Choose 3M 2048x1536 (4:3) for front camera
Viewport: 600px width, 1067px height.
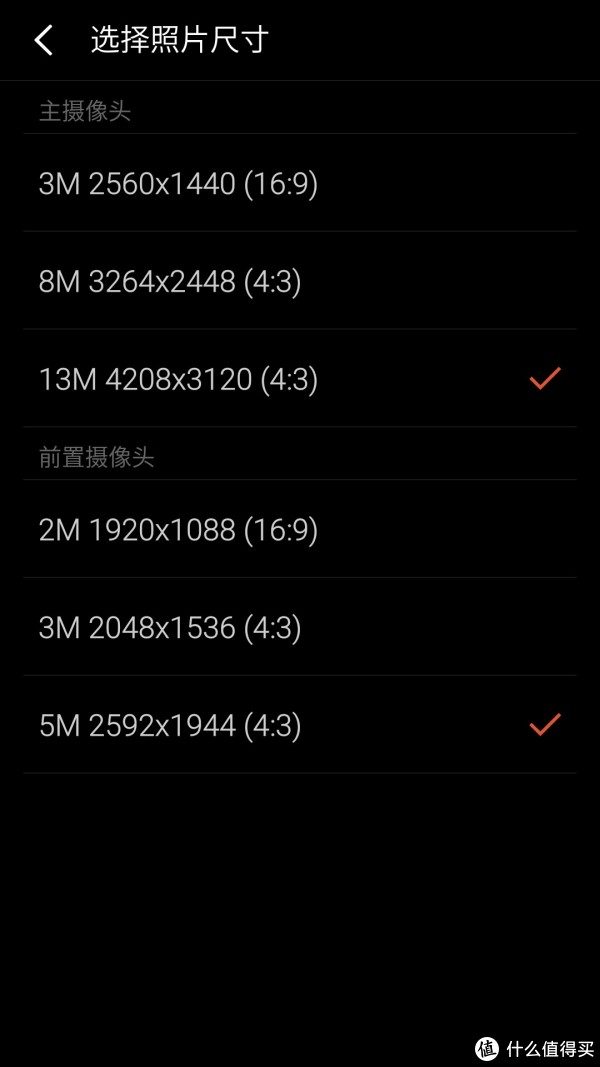pyautogui.click(x=299, y=627)
